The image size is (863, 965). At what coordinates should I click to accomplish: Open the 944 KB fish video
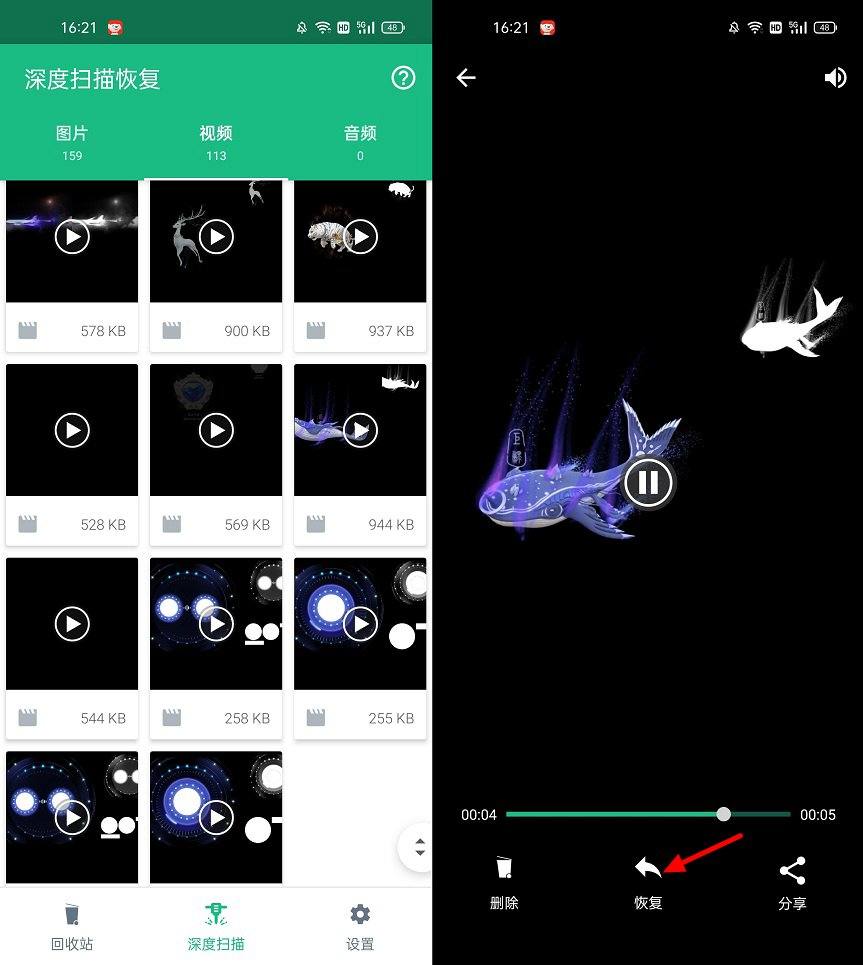(x=360, y=430)
